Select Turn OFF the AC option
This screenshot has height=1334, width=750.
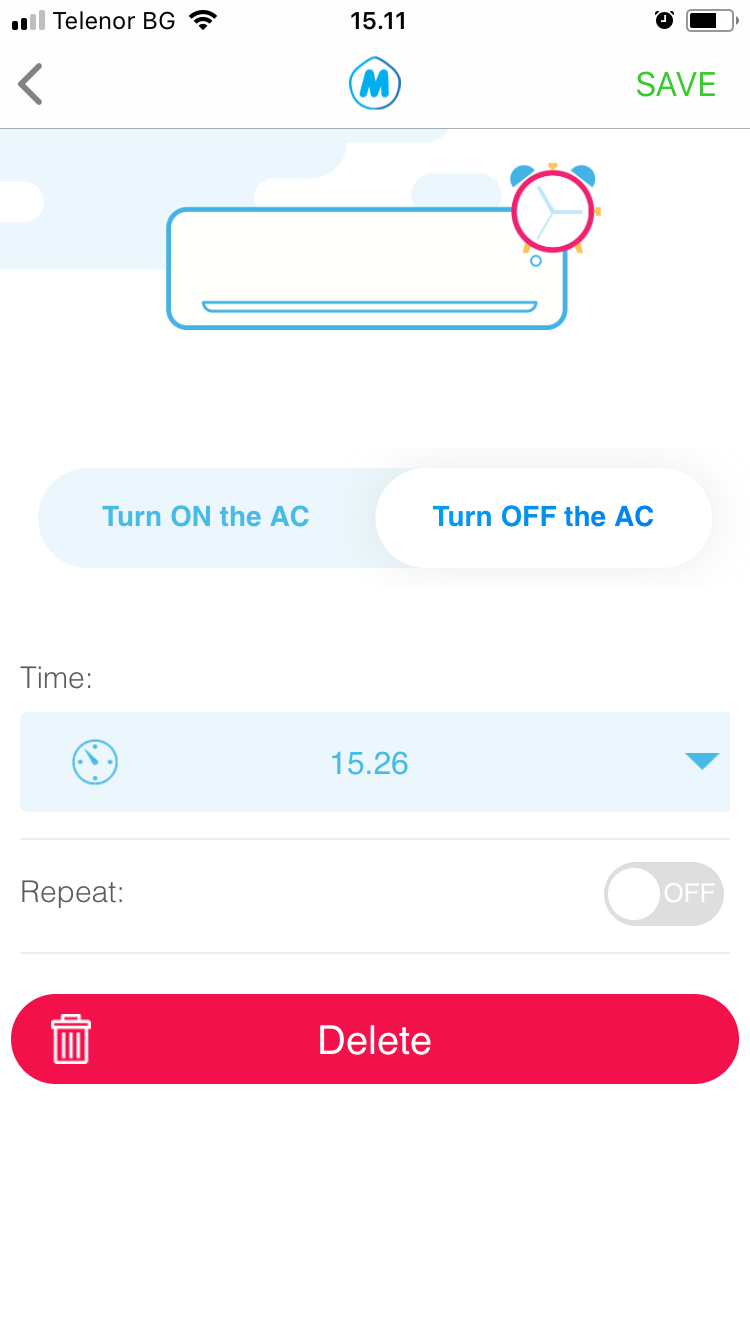543,517
